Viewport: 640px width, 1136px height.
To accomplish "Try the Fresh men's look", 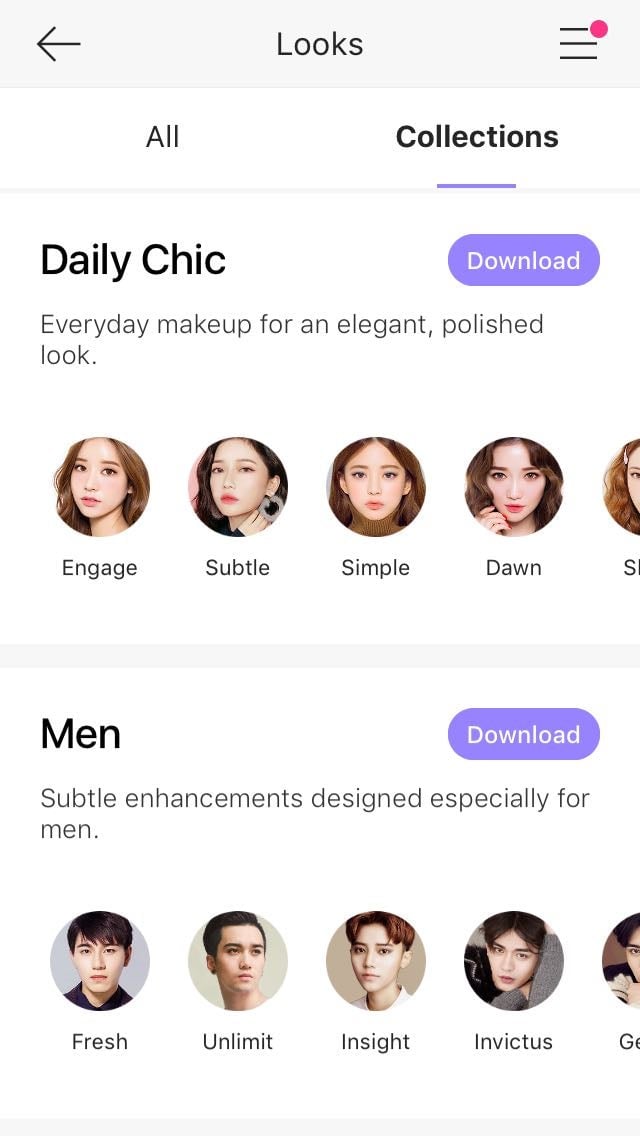I will click(100, 961).
